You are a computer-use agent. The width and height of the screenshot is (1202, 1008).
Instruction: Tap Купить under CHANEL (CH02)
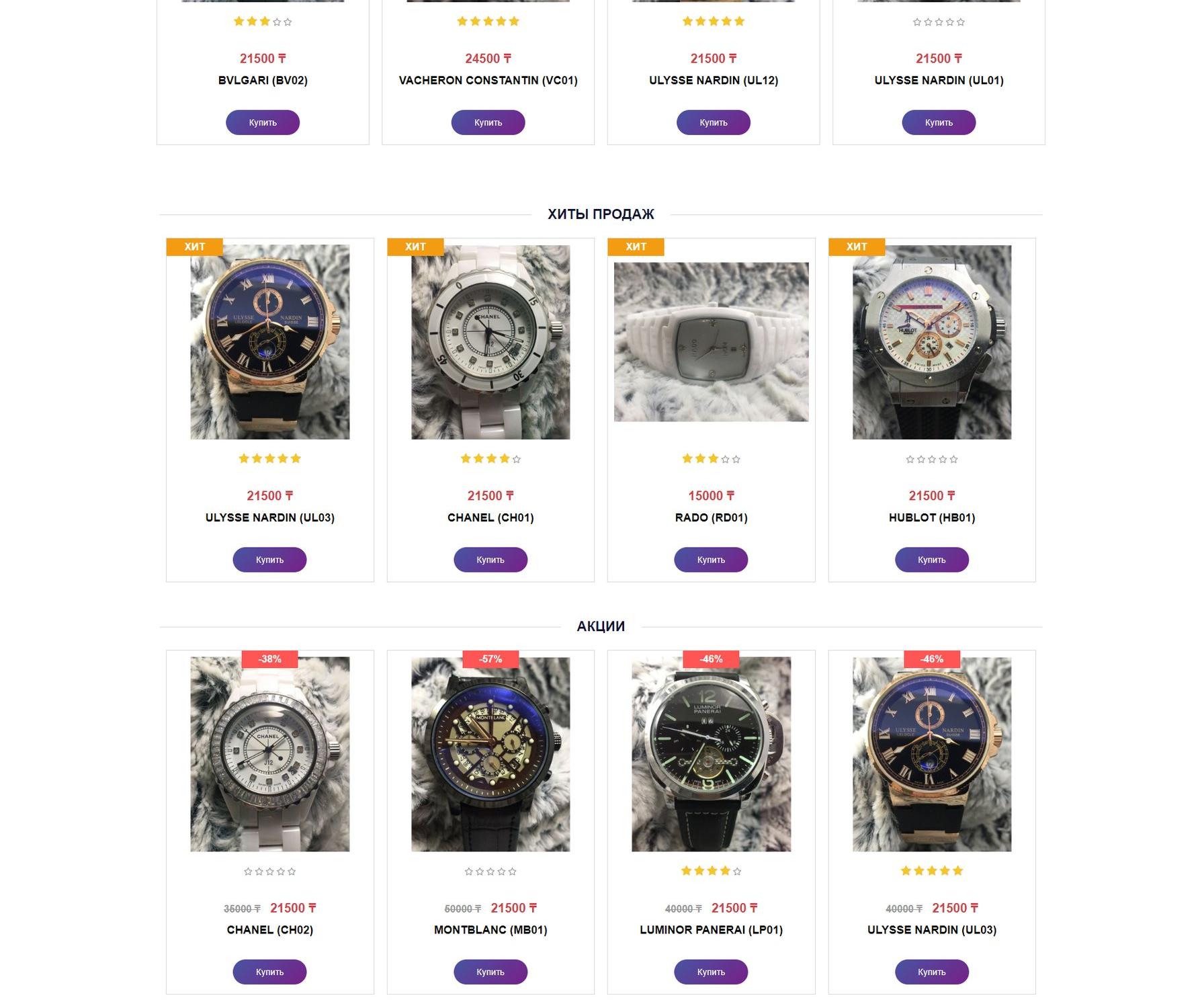click(x=269, y=972)
